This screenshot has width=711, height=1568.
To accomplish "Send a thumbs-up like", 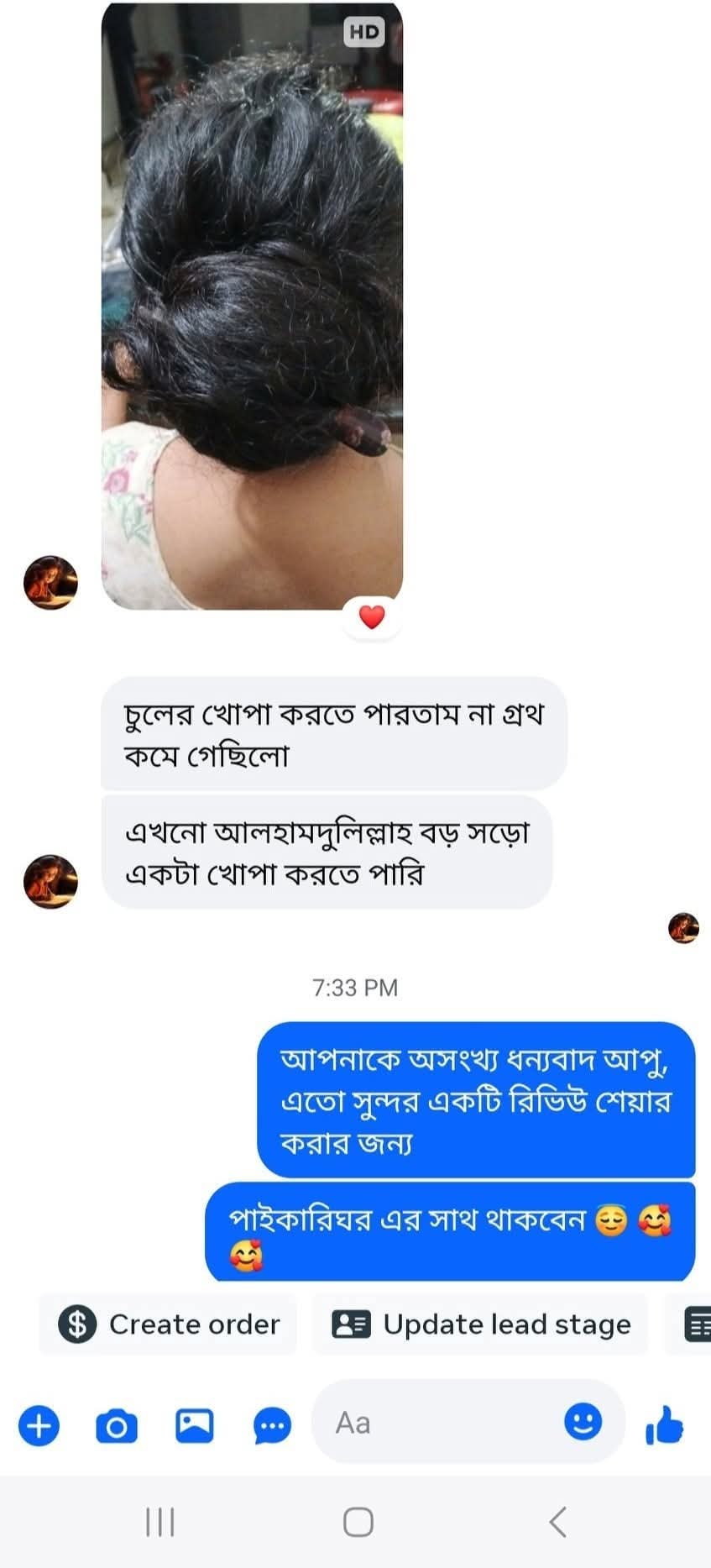I will point(664,1425).
